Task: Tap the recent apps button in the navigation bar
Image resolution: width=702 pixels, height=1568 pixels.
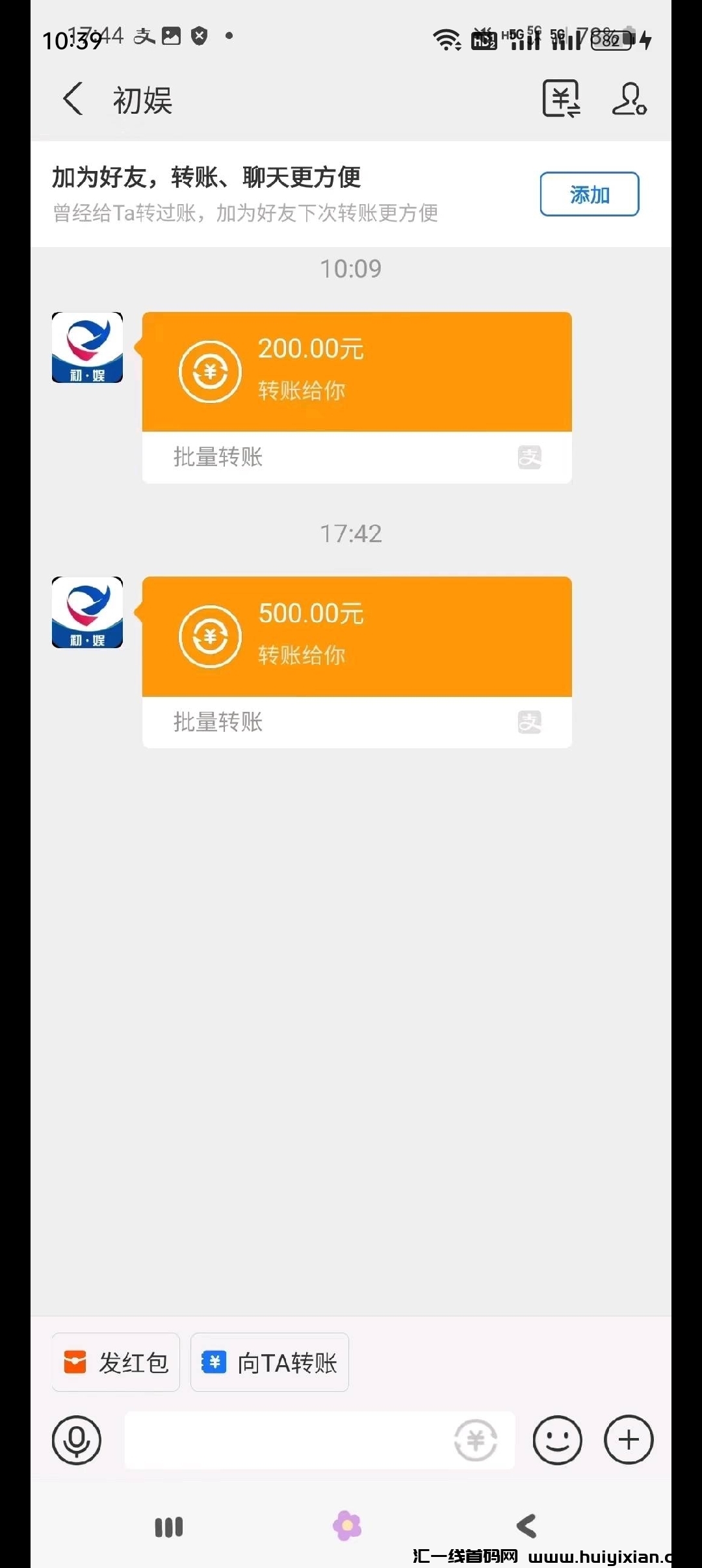Action: point(168,1524)
